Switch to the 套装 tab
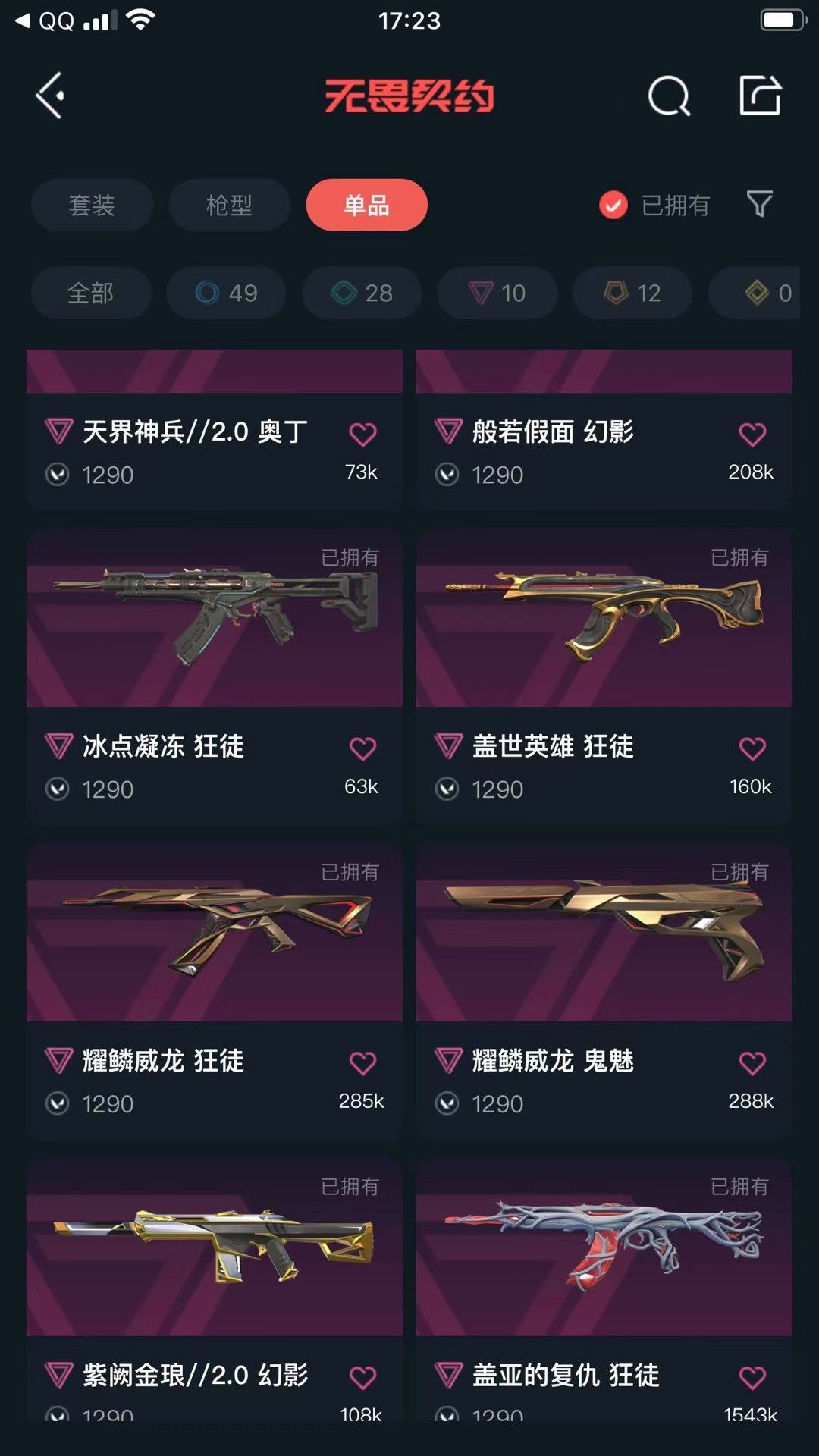The width and height of the screenshot is (819, 1456). (92, 205)
